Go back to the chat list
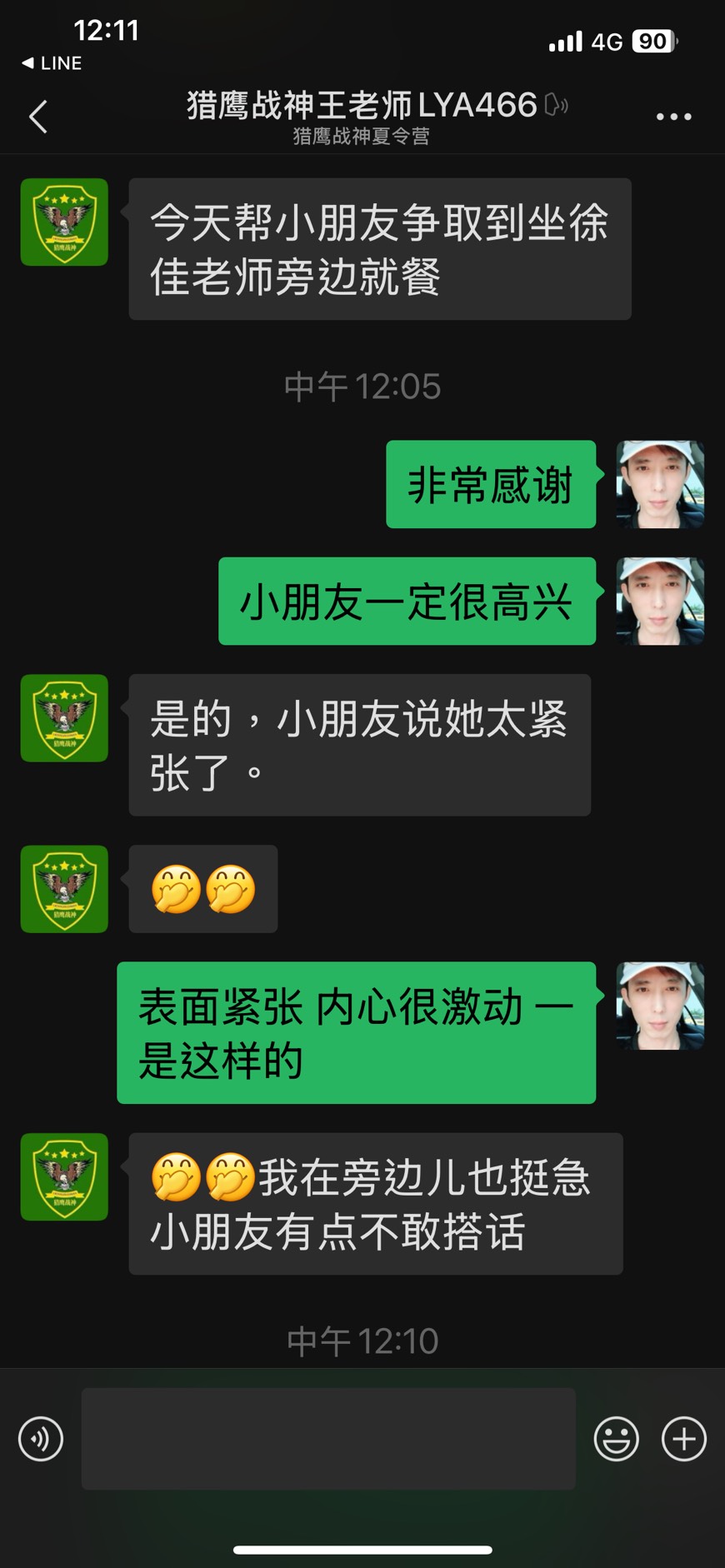This screenshot has height=1568, width=725. click(x=38, y=117)
